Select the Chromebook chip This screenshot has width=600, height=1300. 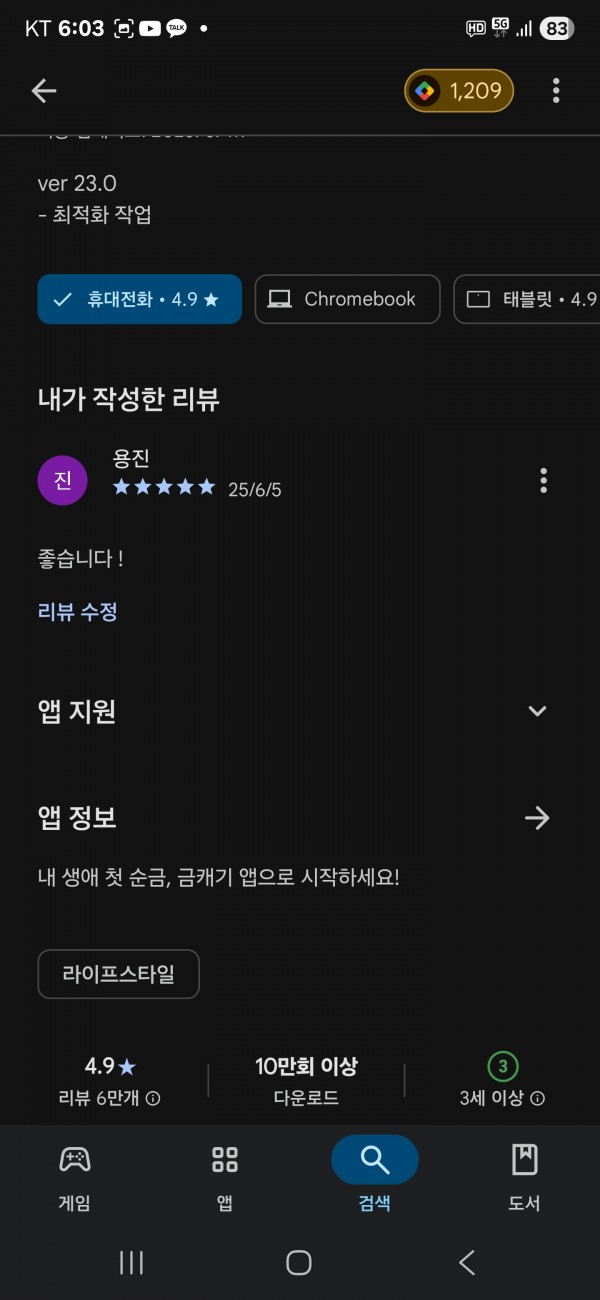(347, 299)
